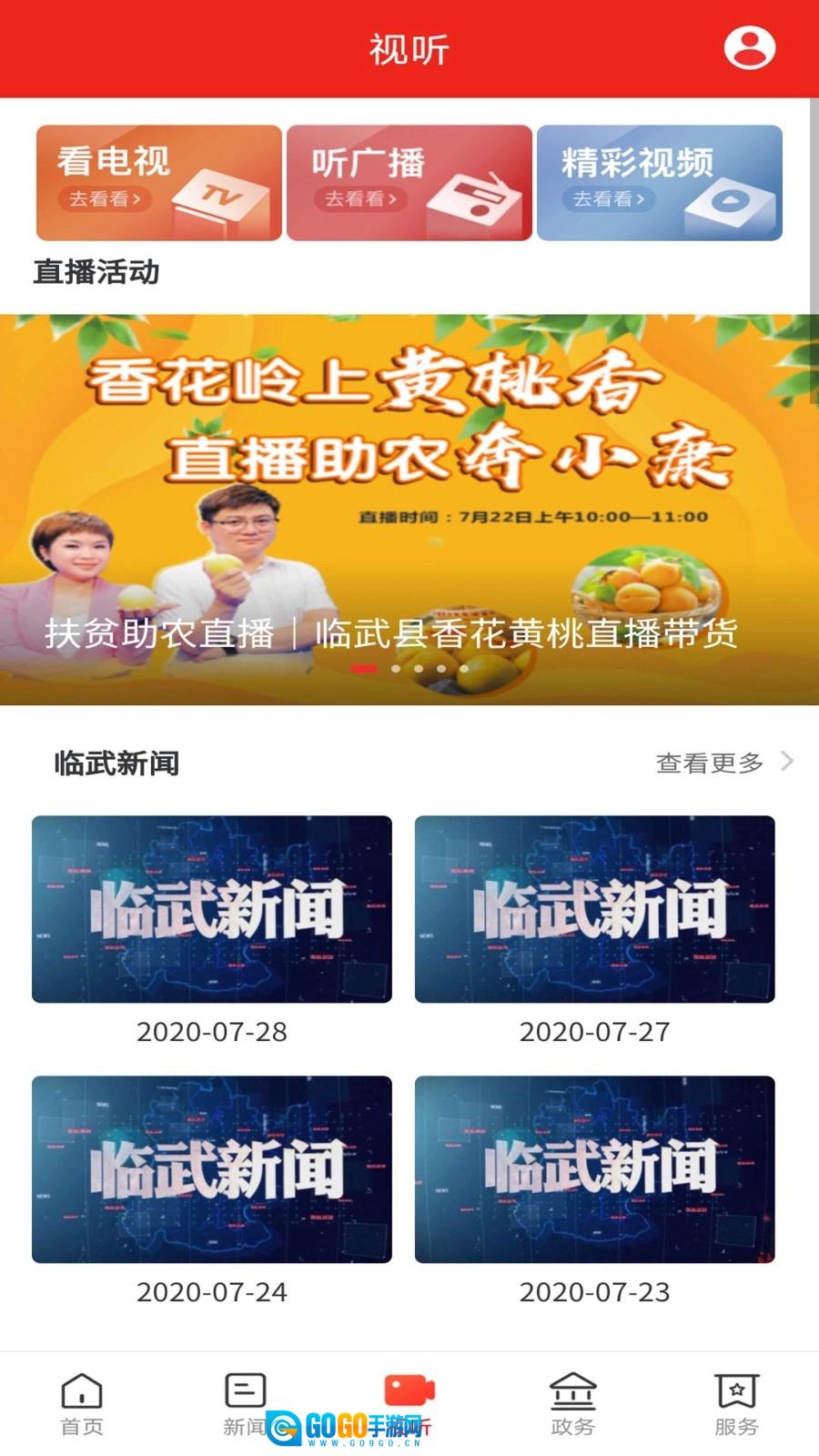Viewport: 819px width, 1456px height.
Task: Play 临武新闻 from 2020-07-24
Action: click(212, 1169)
